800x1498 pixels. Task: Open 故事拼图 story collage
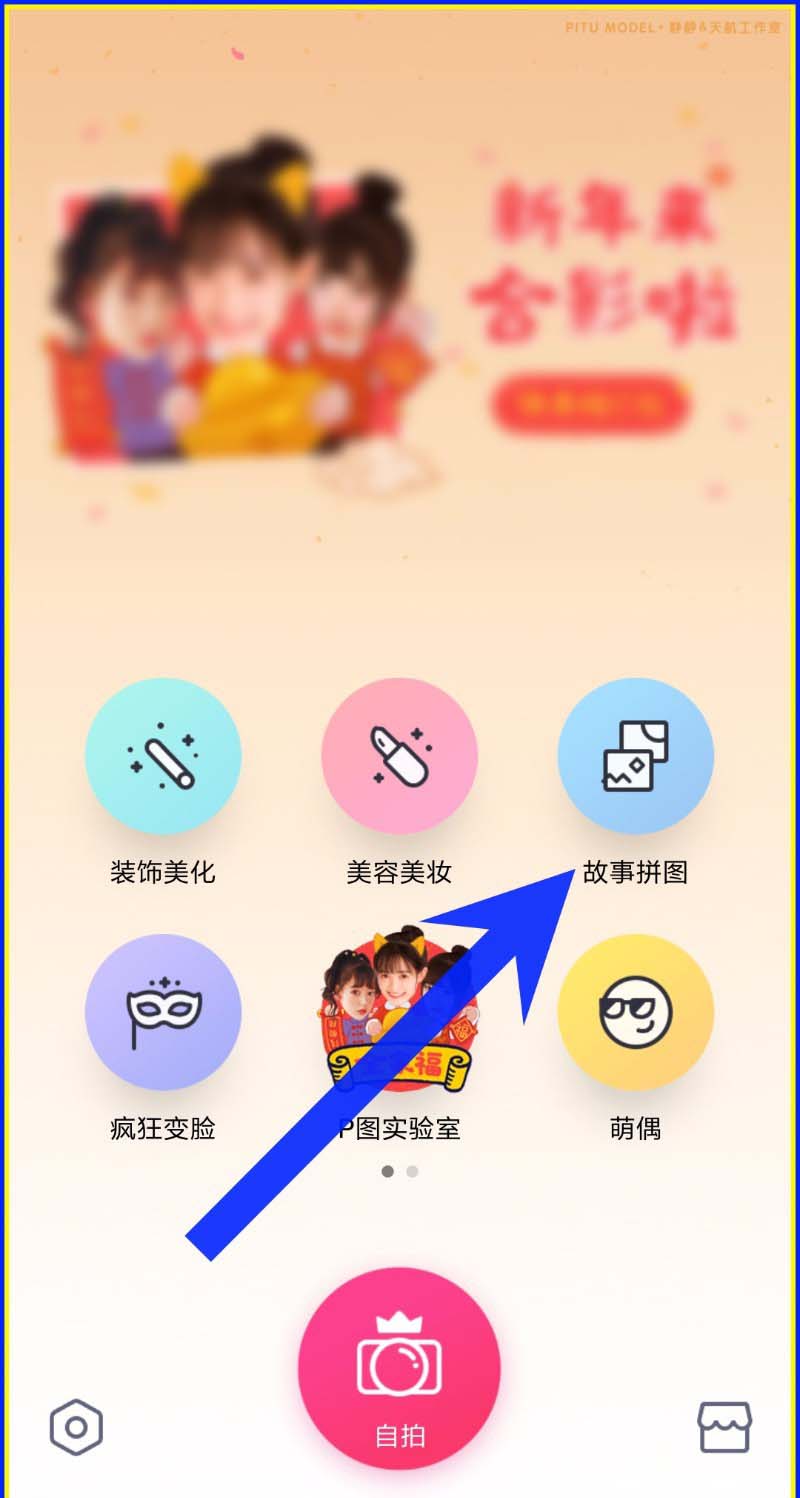click(x=635, y=756)
